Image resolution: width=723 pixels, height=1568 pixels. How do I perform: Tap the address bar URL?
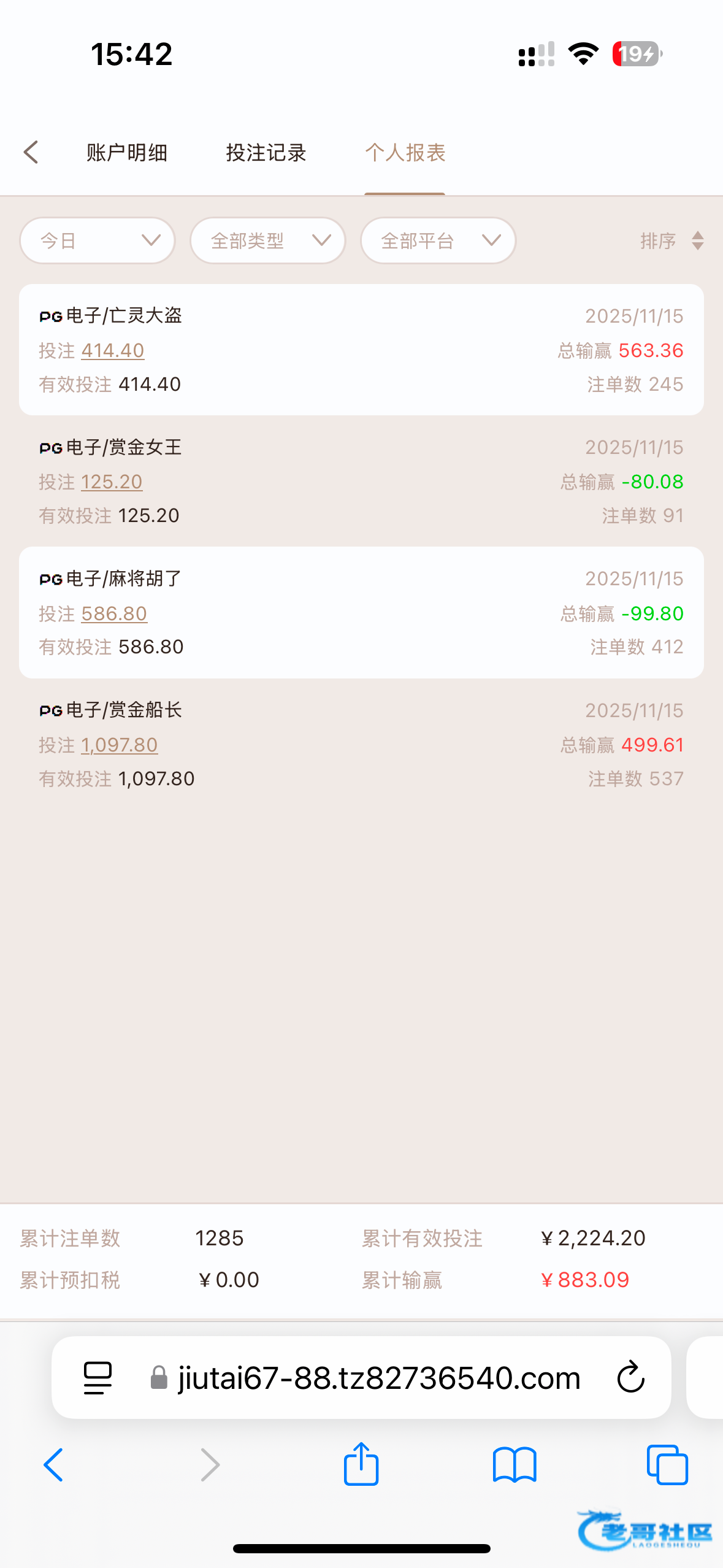click(x=379, y=1378)
